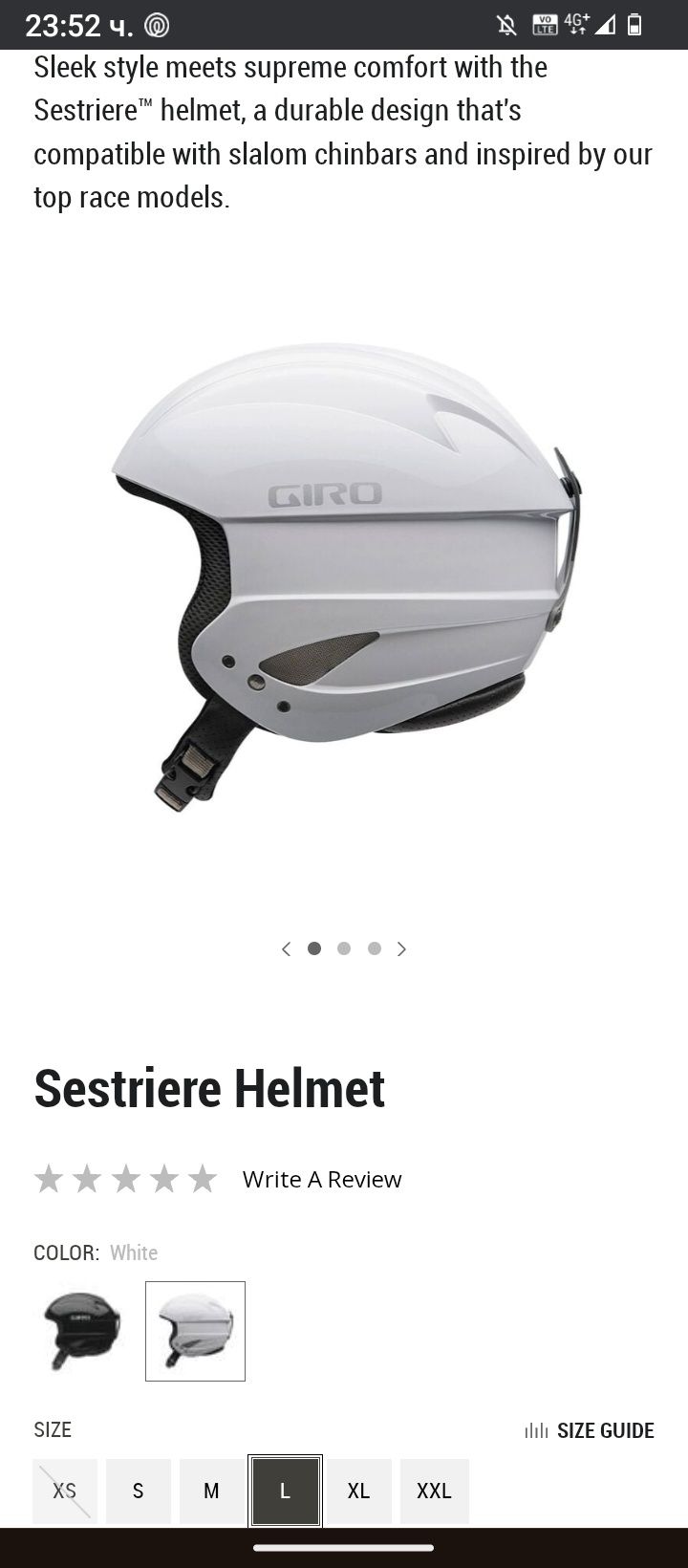Show the previous product image

pos(286,948)
